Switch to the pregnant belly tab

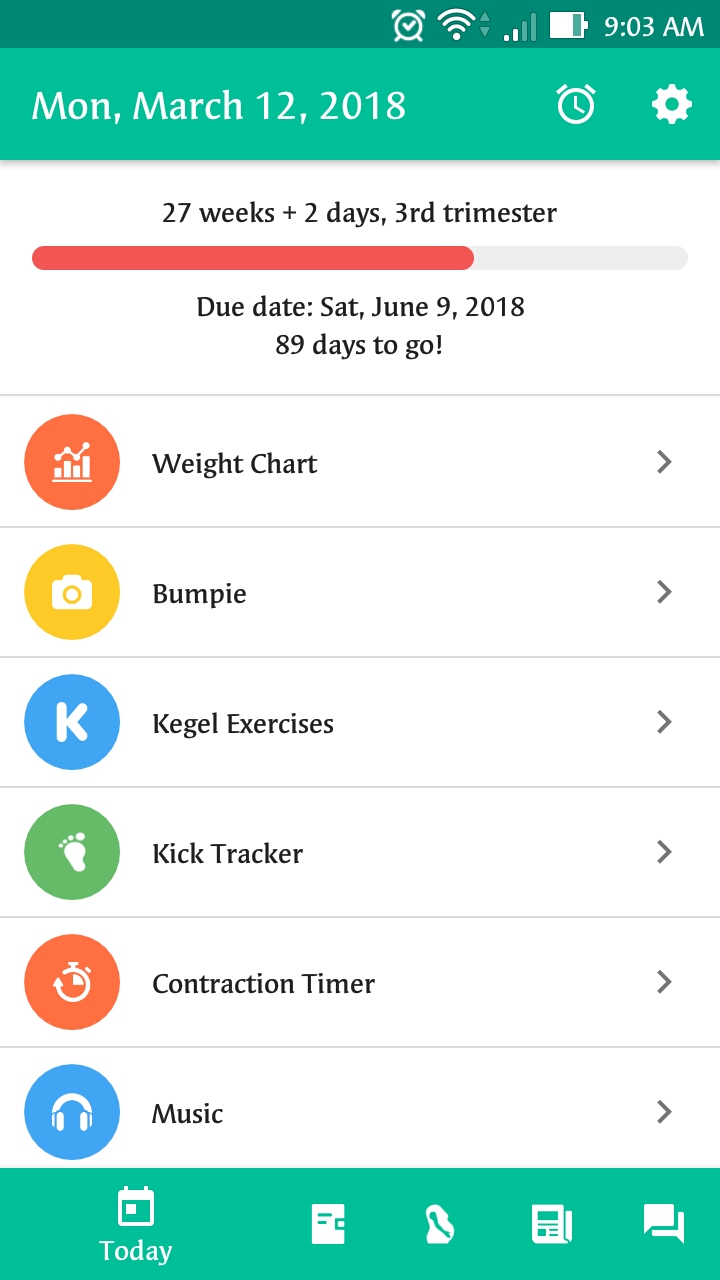click(x=439, y=1224)
